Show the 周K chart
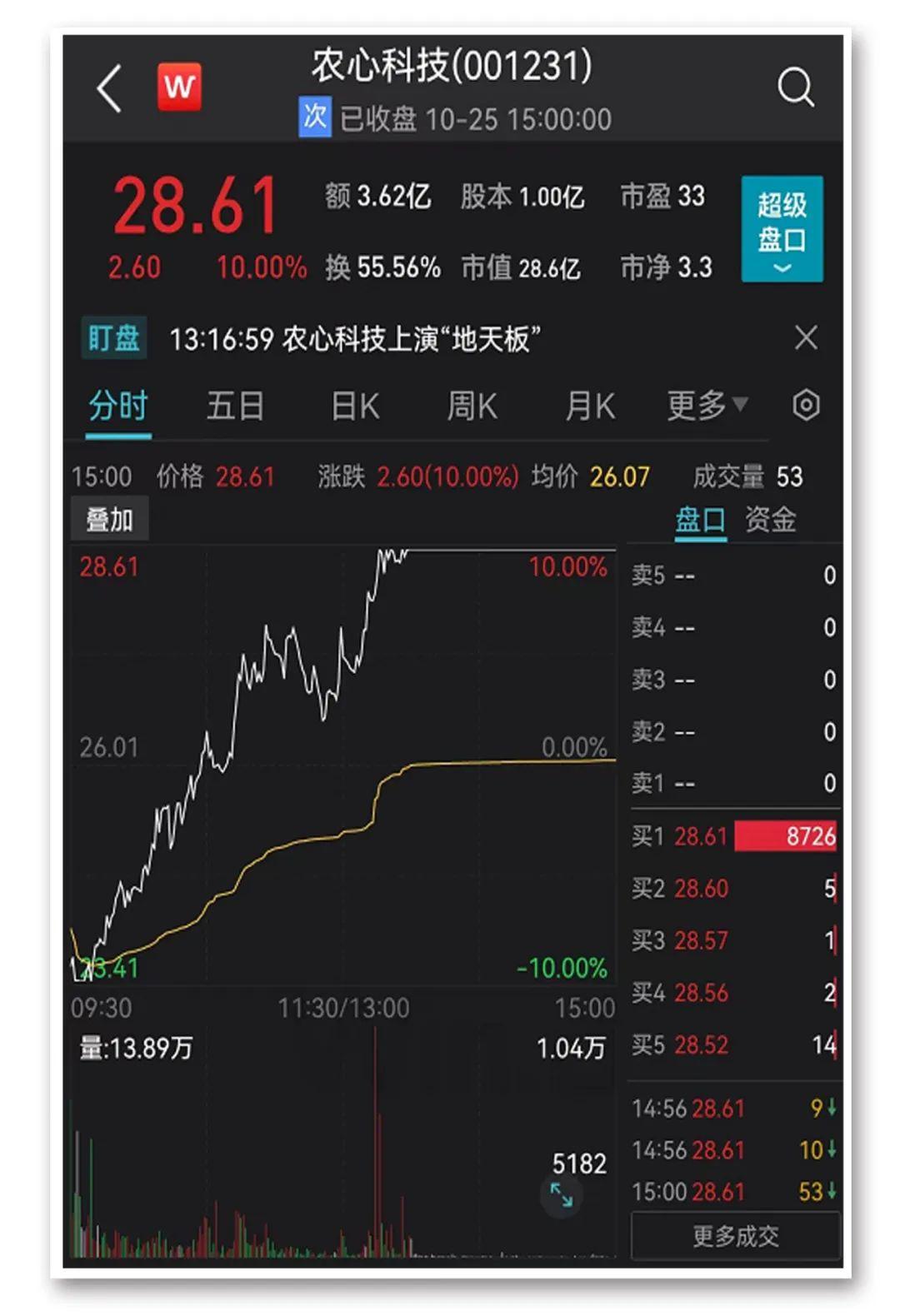Viewport: 900px width, 1316px height. (472, 406)
